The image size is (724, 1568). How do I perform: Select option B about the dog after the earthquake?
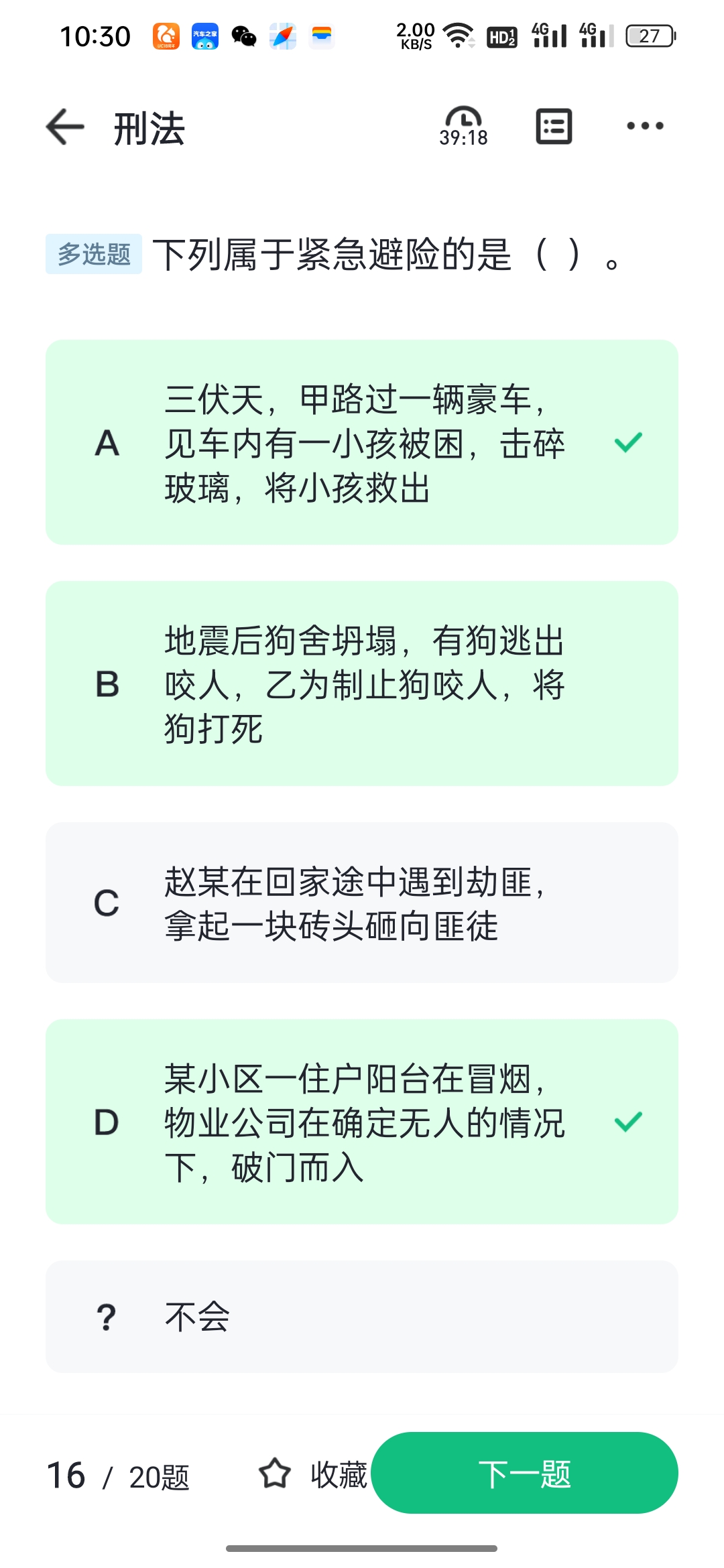362,683
